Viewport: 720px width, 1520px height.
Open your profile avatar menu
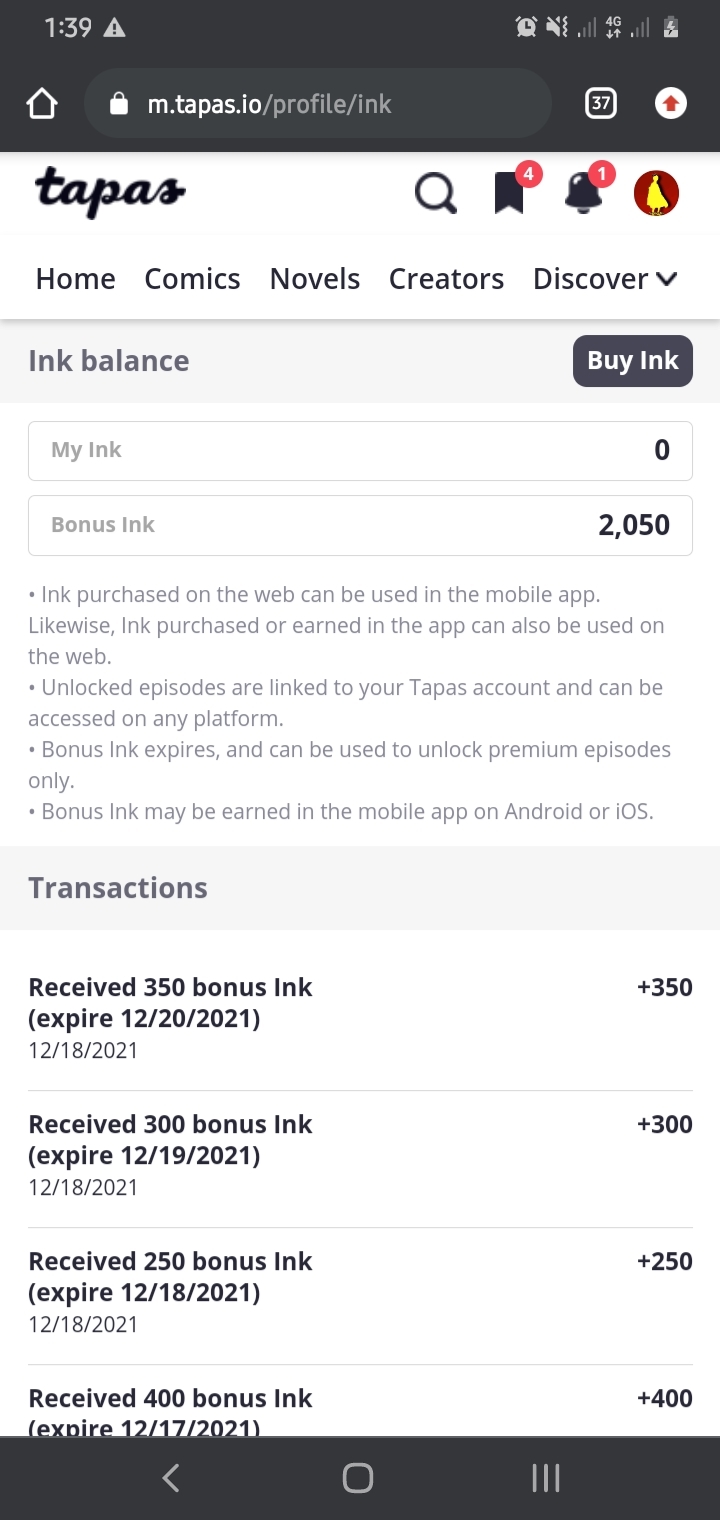coord(655,191)
